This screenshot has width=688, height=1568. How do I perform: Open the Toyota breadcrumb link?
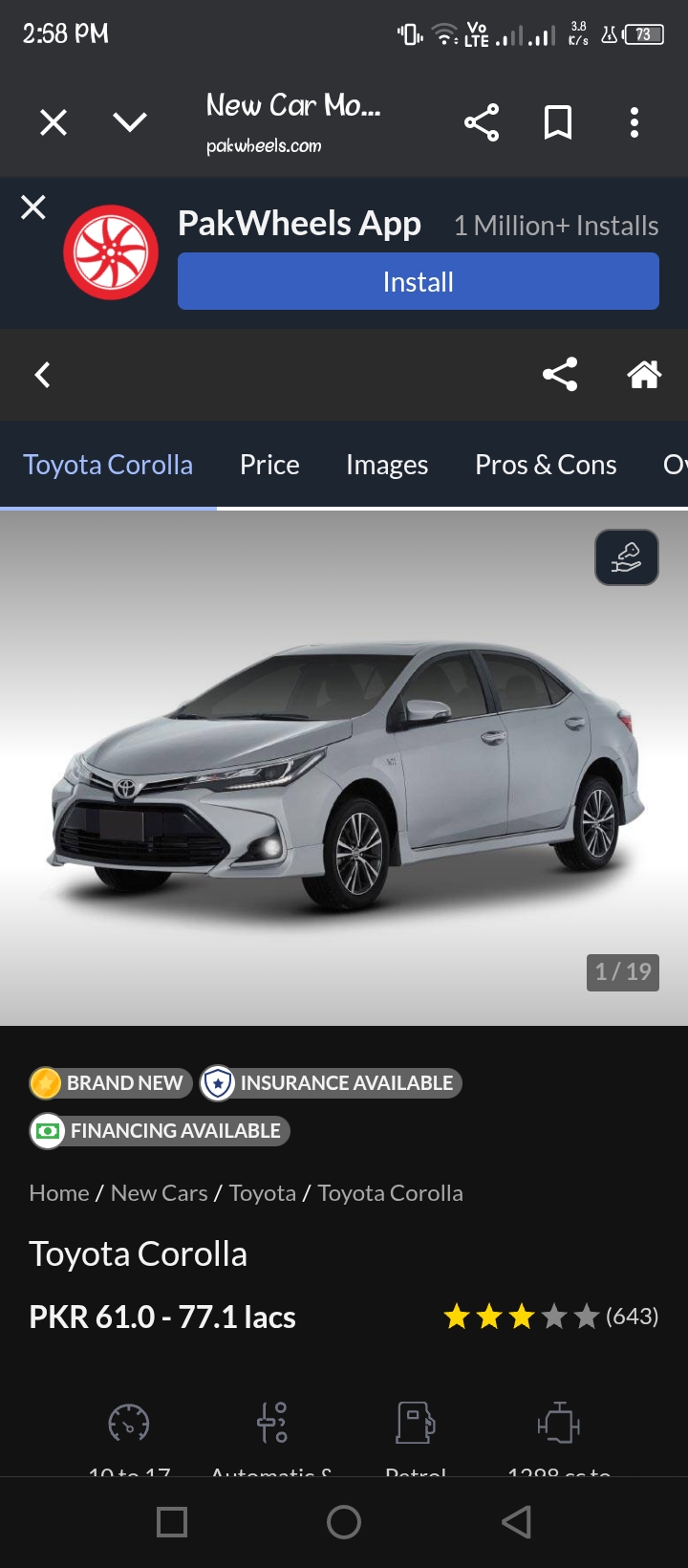click(263, 1193)
